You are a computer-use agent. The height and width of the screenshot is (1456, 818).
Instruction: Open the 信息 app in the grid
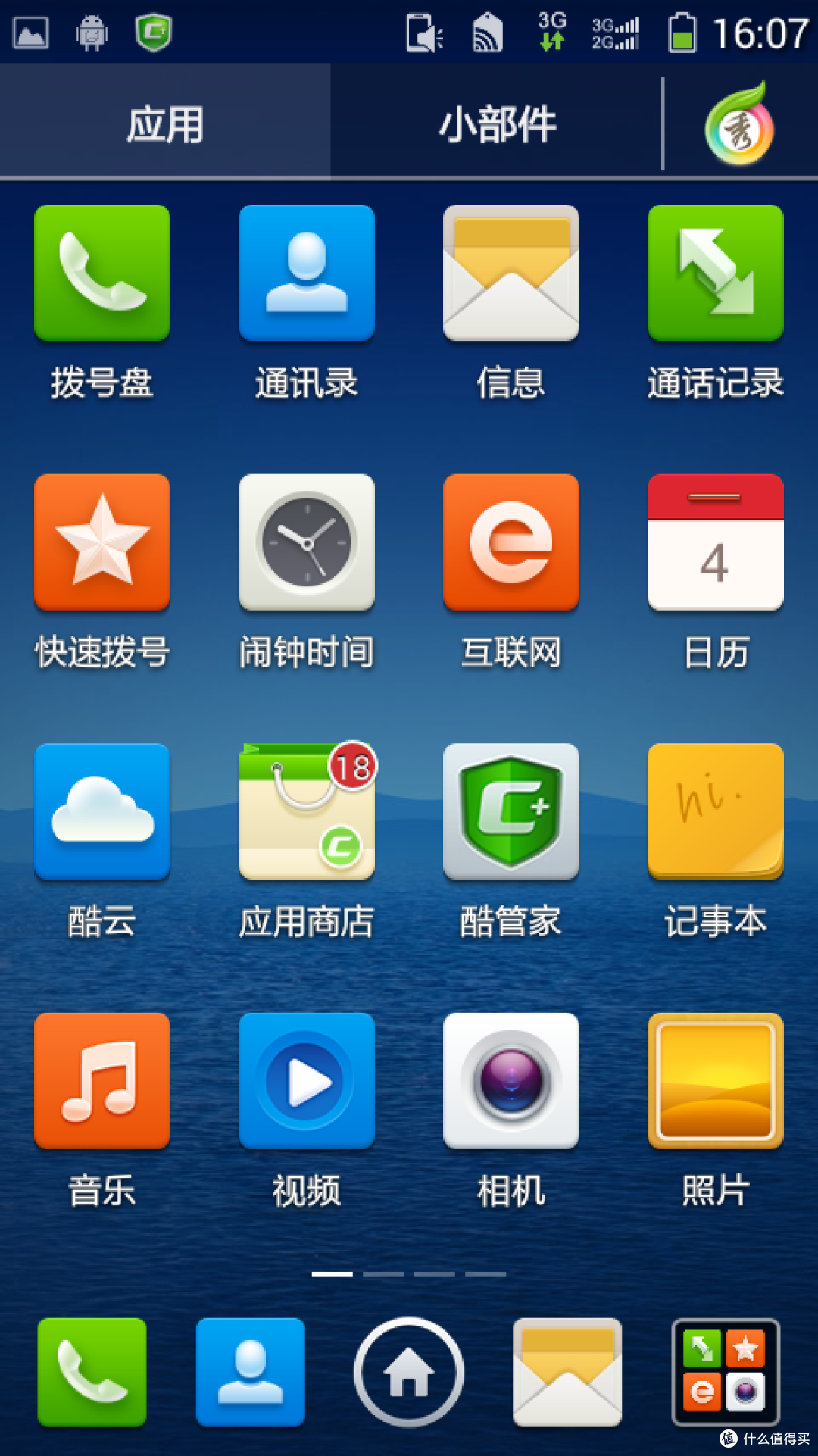click(511, 273)
